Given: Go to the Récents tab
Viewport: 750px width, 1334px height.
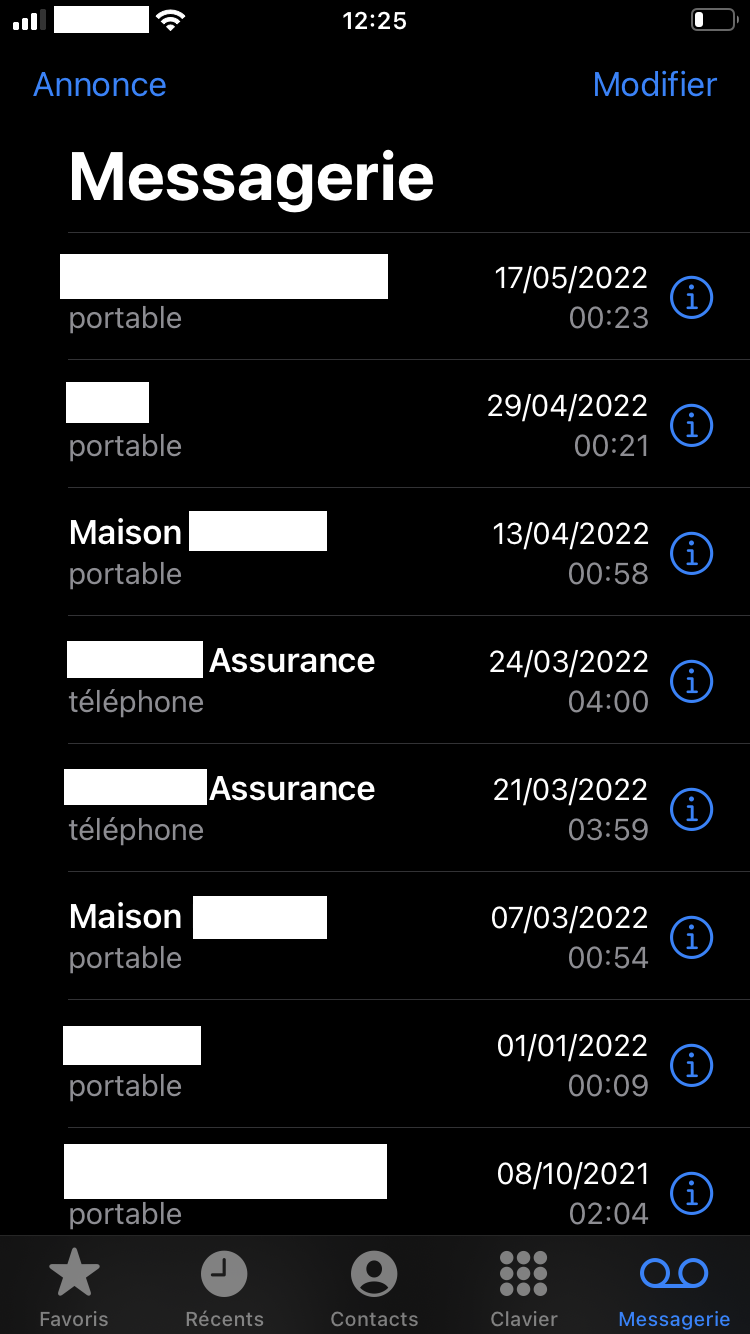Looking at the screenshot, I should 224,1288.
